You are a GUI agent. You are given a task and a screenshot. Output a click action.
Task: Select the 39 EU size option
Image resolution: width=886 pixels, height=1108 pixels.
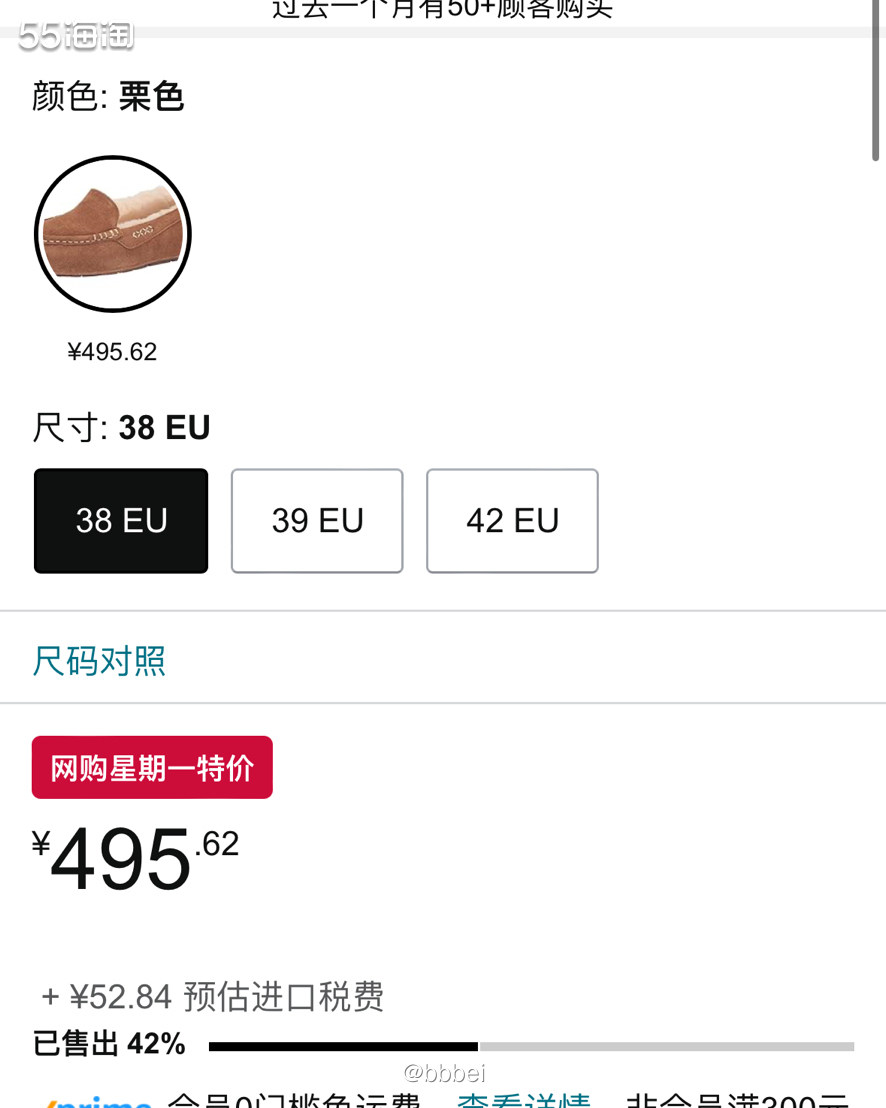click(x=316, y=520)
